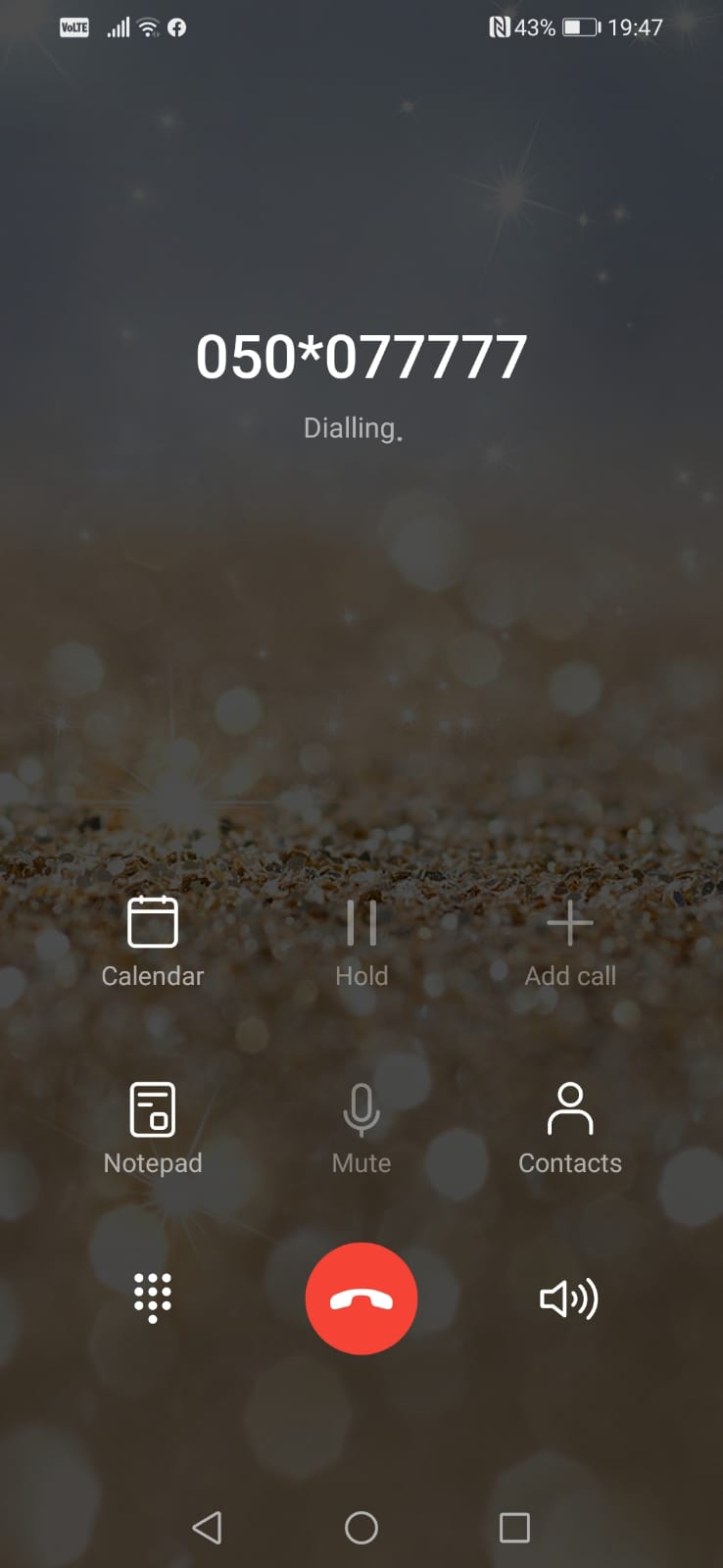Open the dial pad keypad

click(x=152, y=1298)
